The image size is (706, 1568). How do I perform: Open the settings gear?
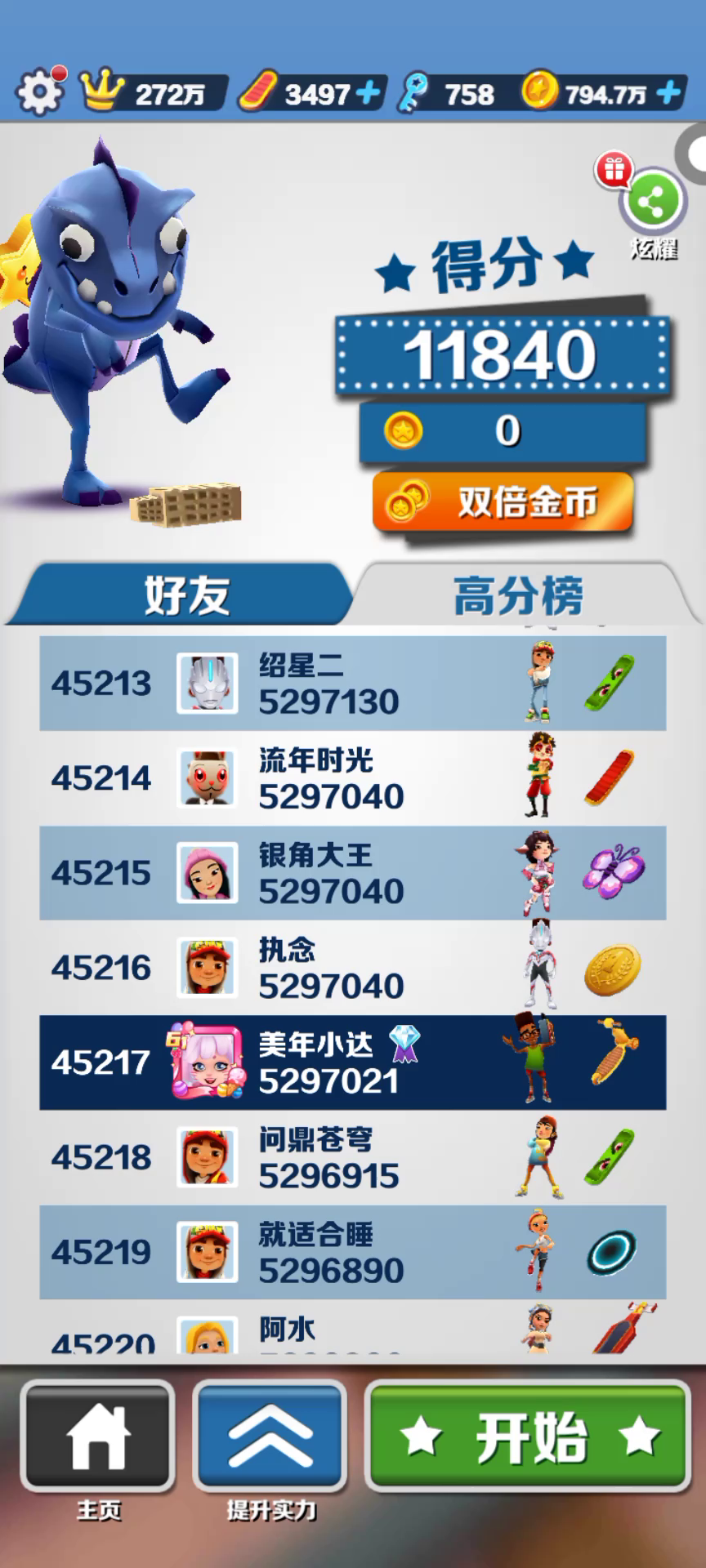[x=39, y=91]
